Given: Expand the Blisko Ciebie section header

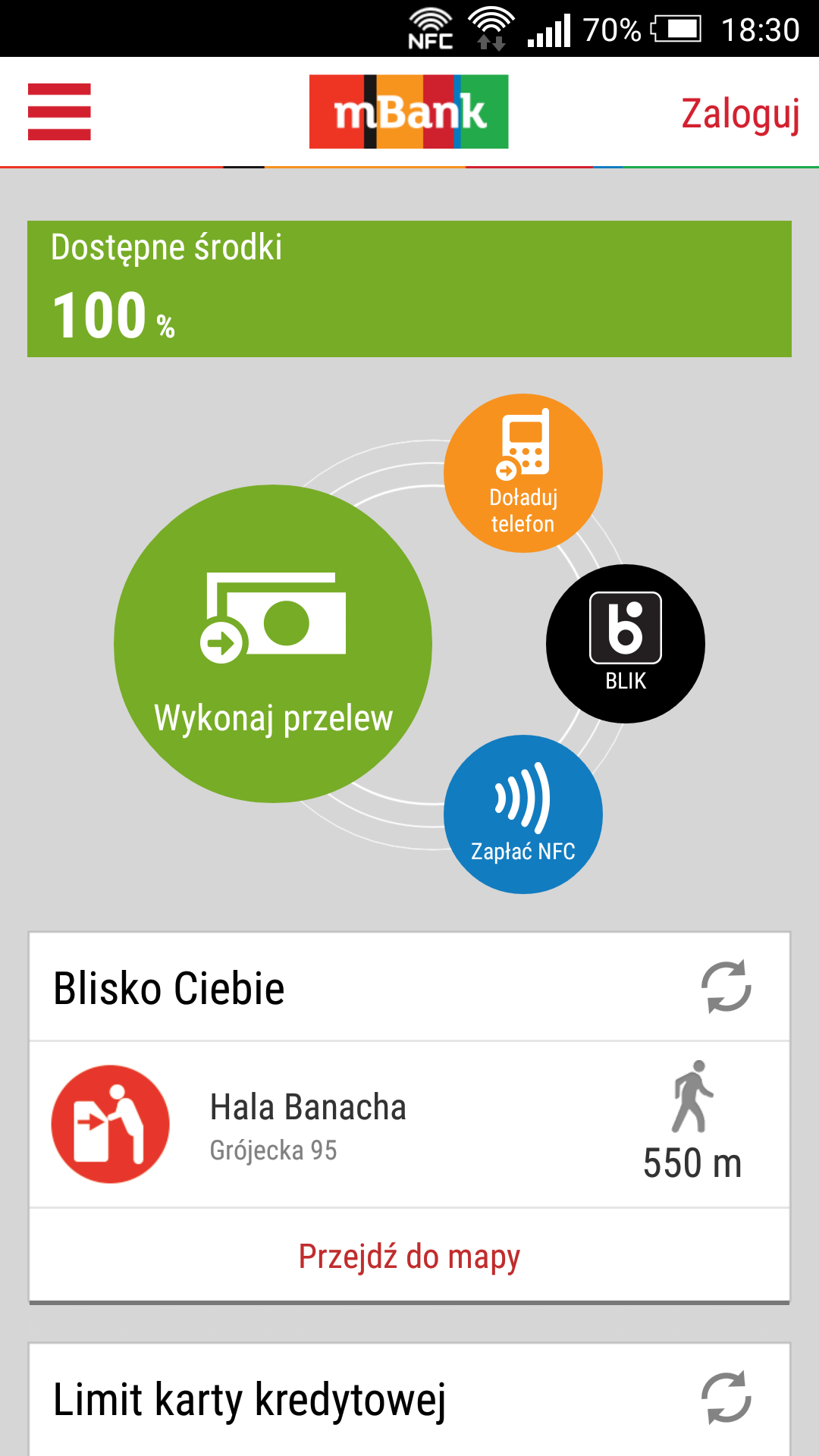Looking at the screenshot, I should tap(168, 986).
